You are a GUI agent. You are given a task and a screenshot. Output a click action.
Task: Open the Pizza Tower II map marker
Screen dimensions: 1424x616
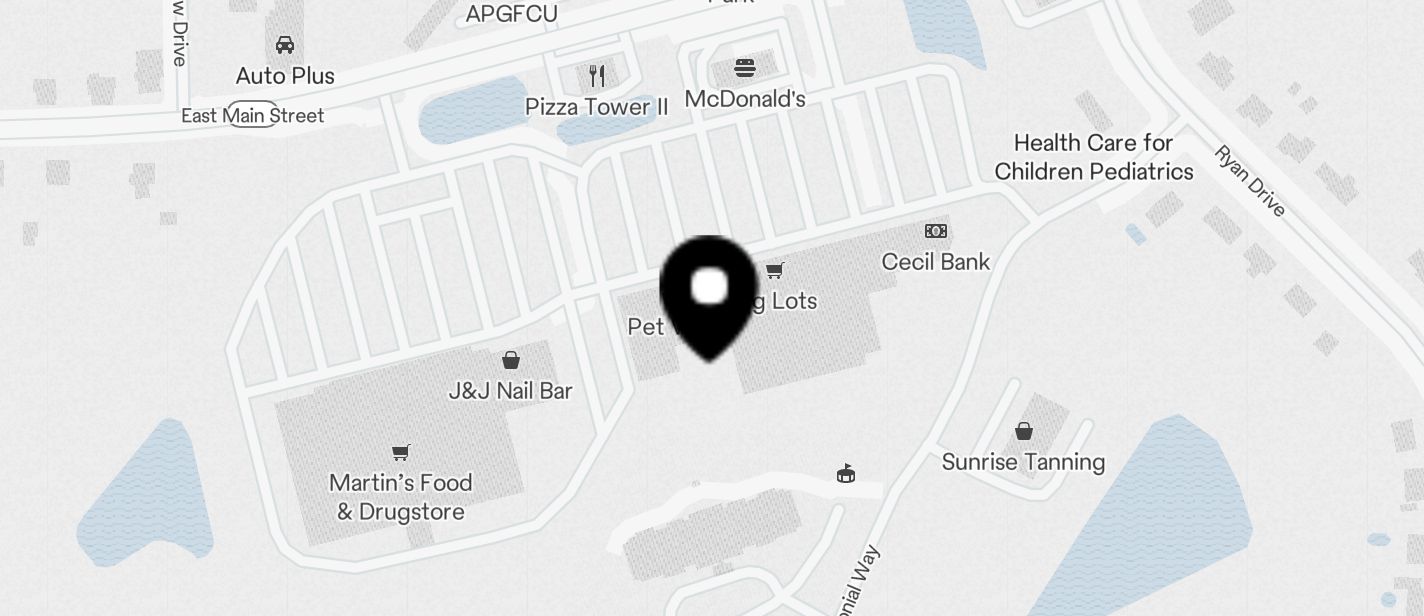click(x=597, y=76)
